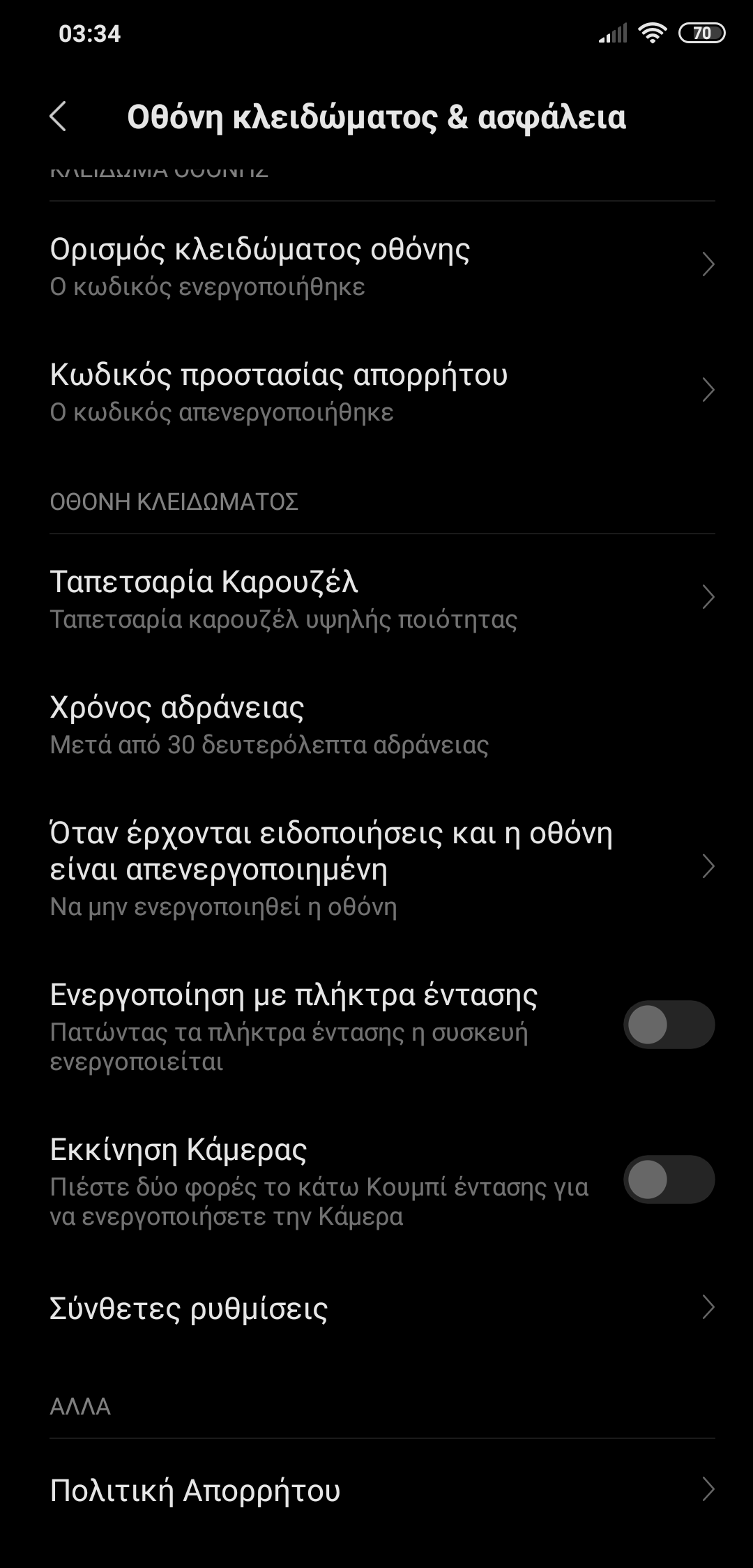Screen dimensions: 753x1568
Task: Open Ταπετσαρία Καρουζέλ settings
Action: (376, 598)
